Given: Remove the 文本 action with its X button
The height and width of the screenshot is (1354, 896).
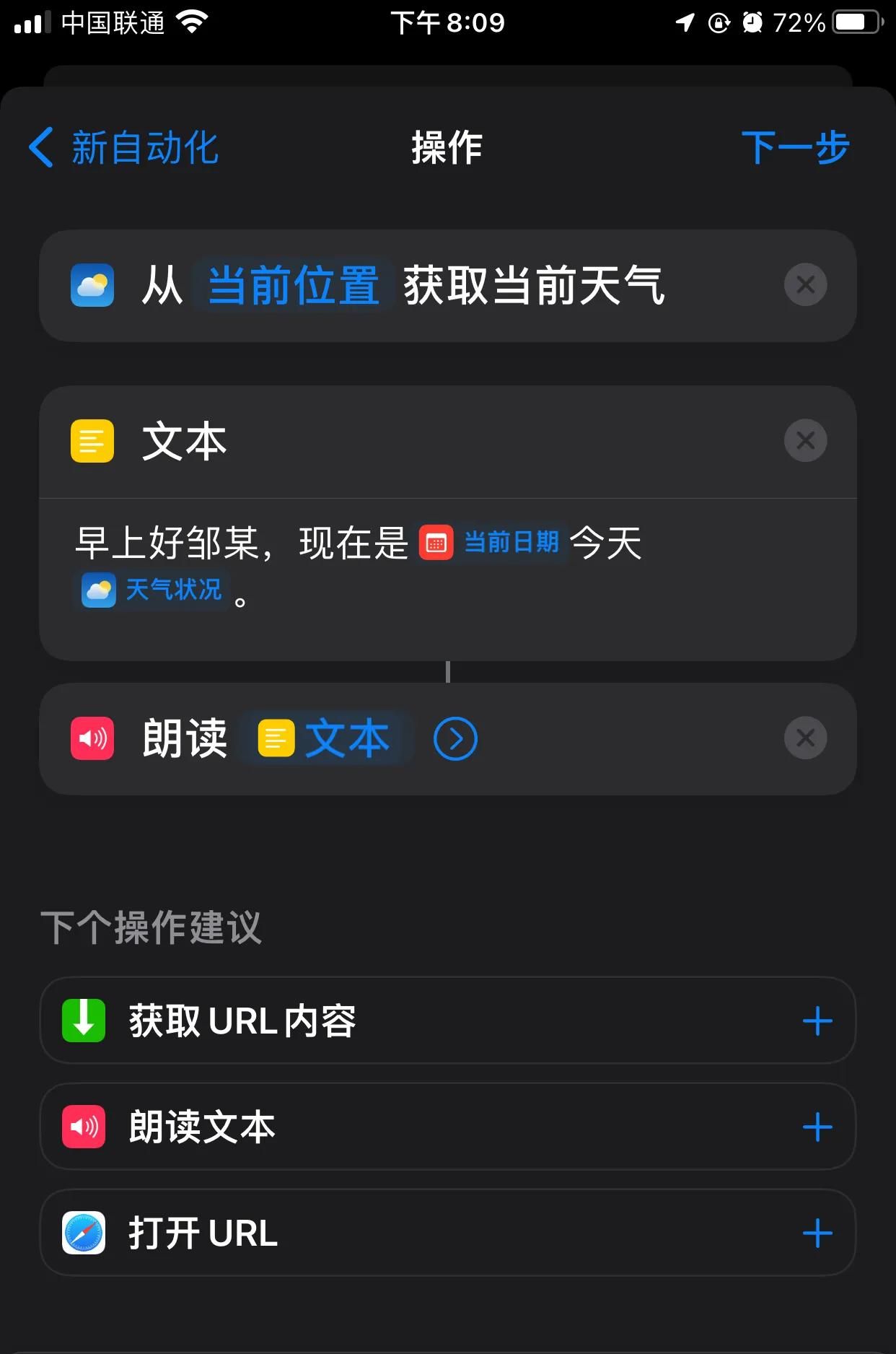Looking at the screenshot, I should [804, 440].
